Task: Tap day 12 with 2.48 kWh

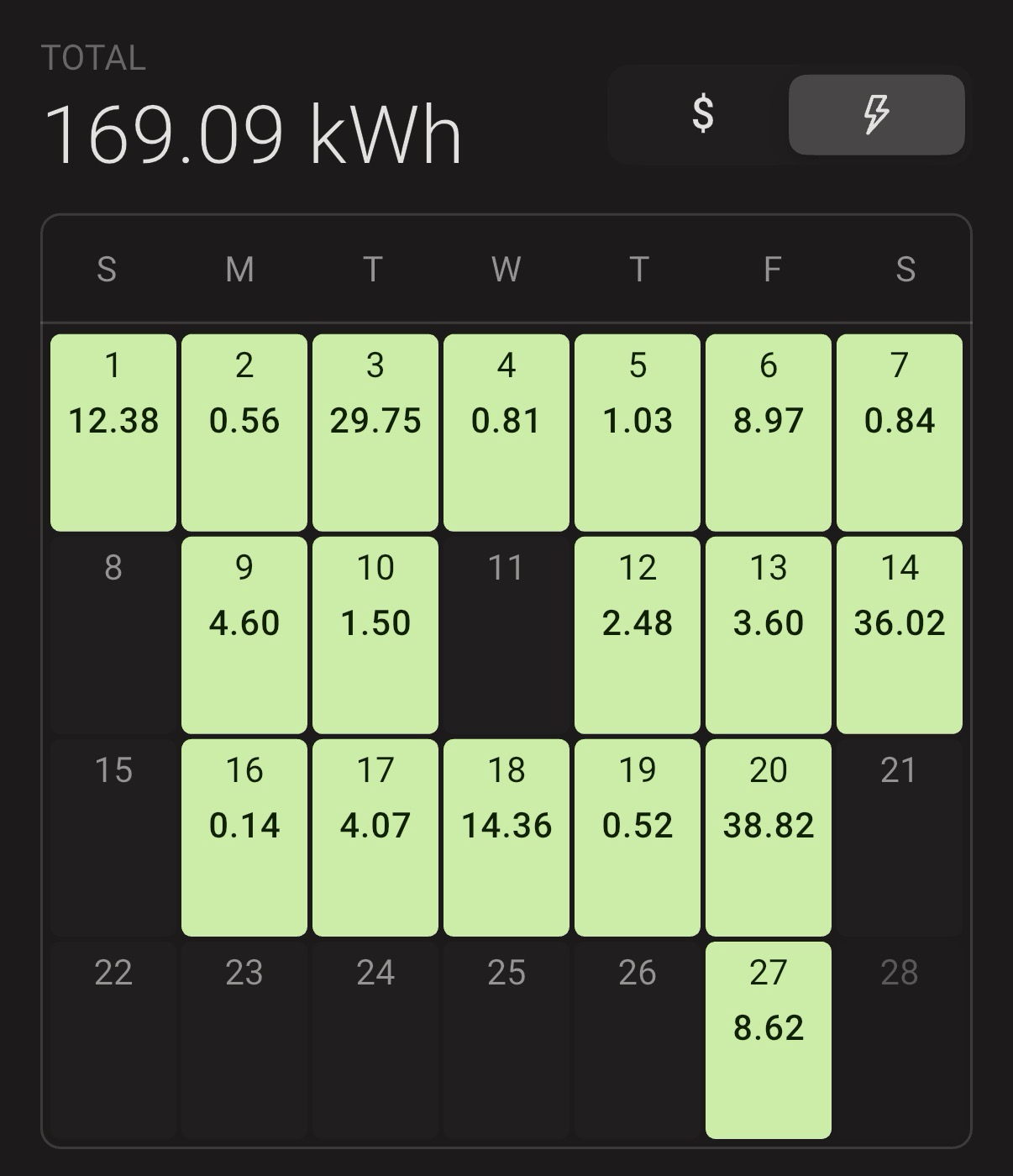Action: tap(638, 635)
